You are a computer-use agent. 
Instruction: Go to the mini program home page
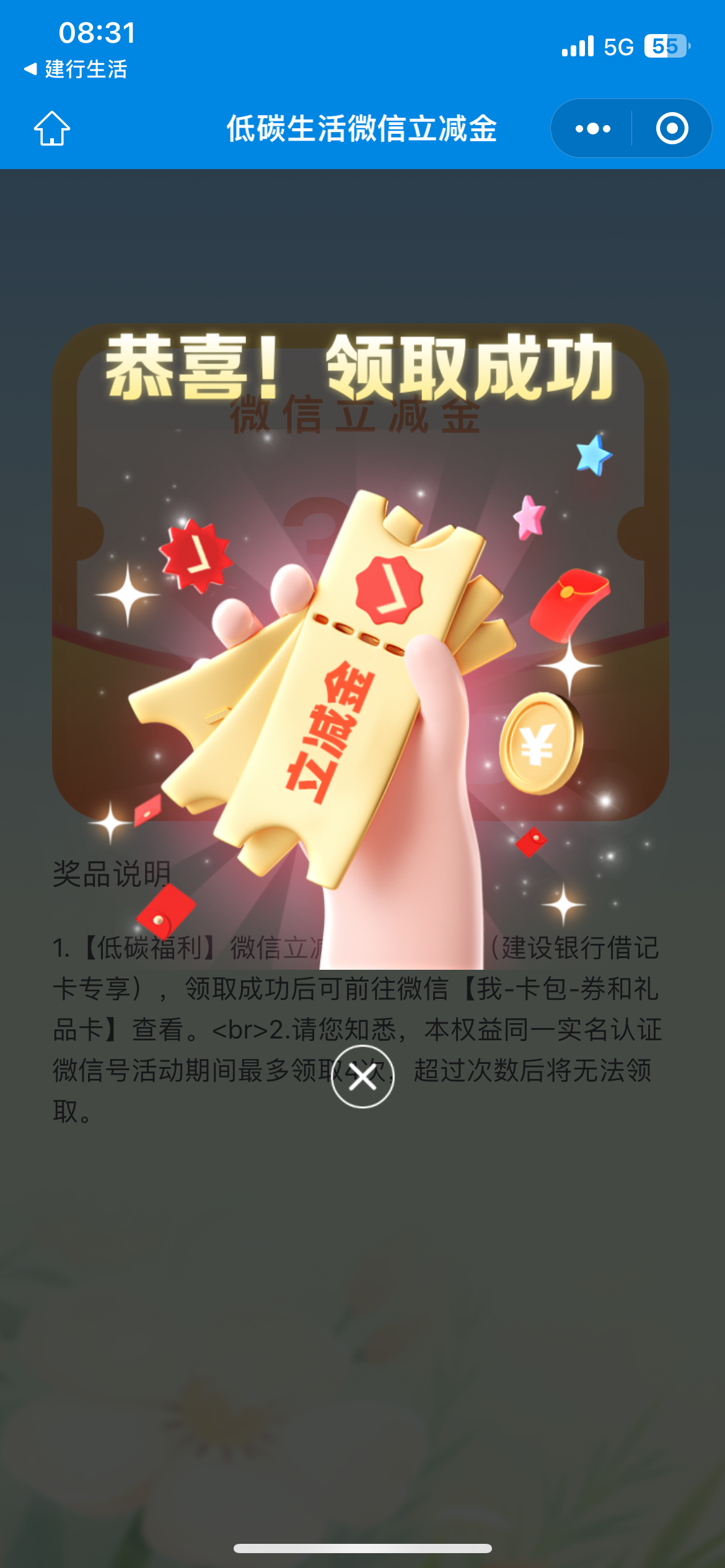pos(52,129)
